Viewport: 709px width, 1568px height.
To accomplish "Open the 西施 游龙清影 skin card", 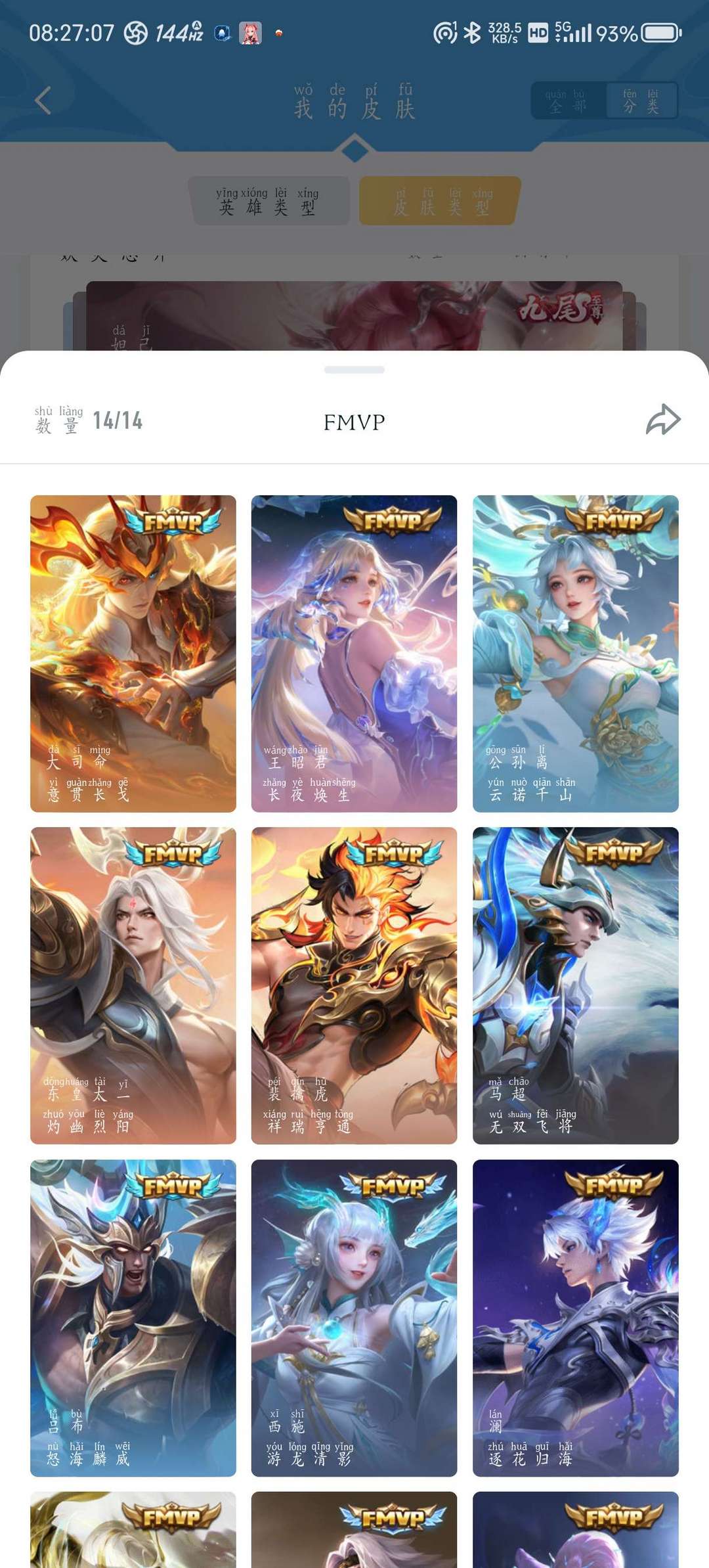I will (x=354, y=1318).
